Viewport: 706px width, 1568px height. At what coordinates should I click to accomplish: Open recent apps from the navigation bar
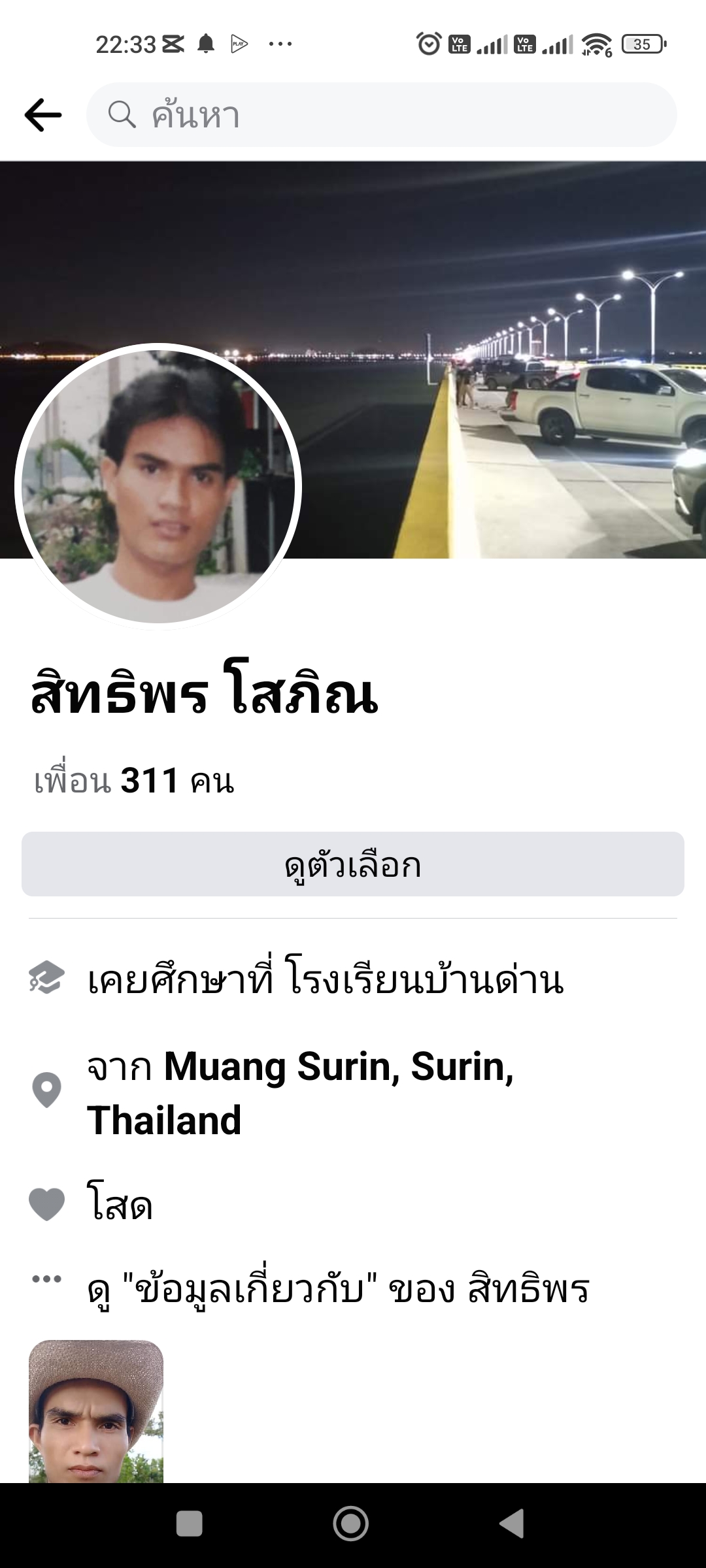(190, 1524)
